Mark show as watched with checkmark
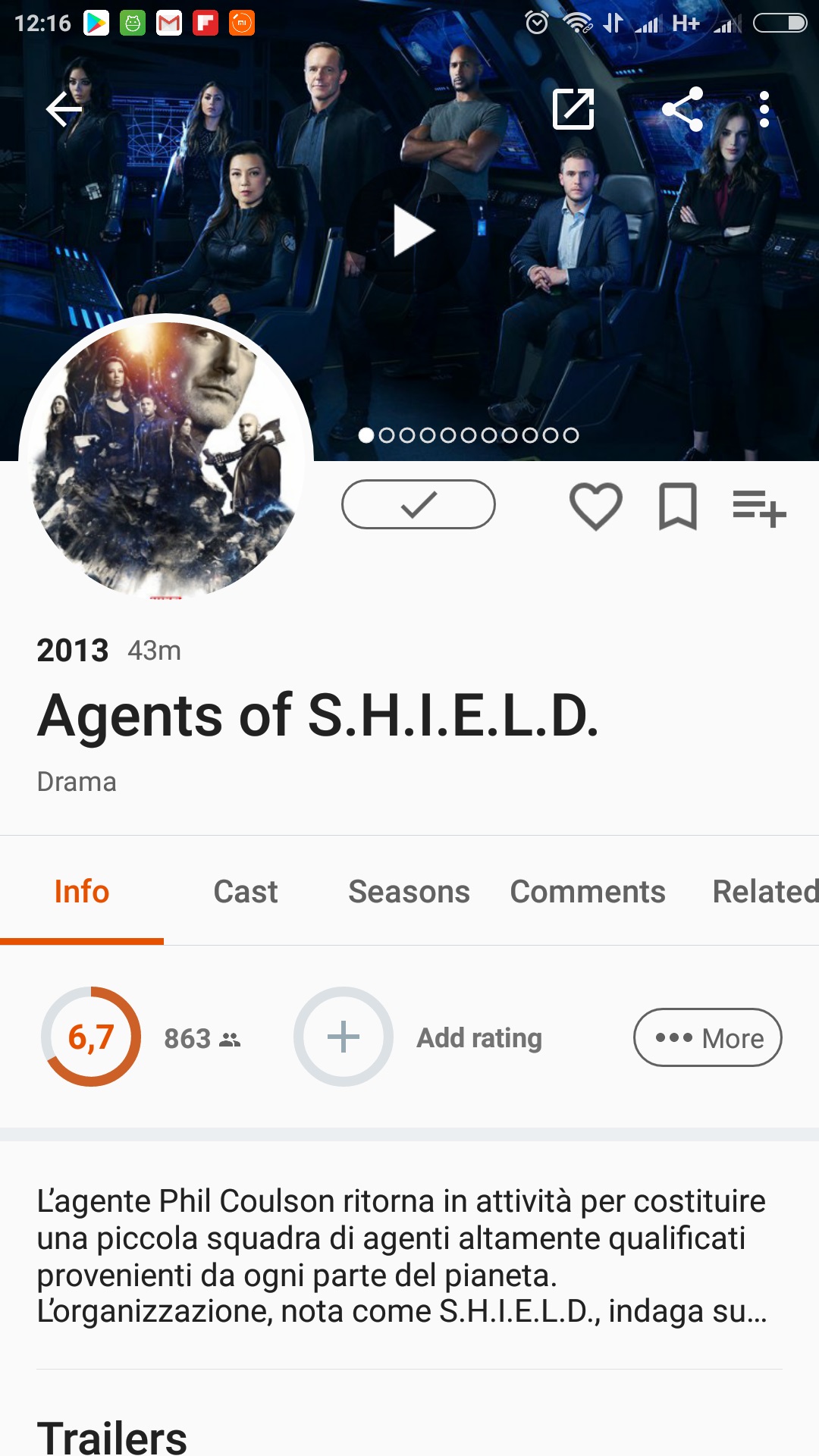The height and width of the screenshot is (1456, 819). (418, 504)
